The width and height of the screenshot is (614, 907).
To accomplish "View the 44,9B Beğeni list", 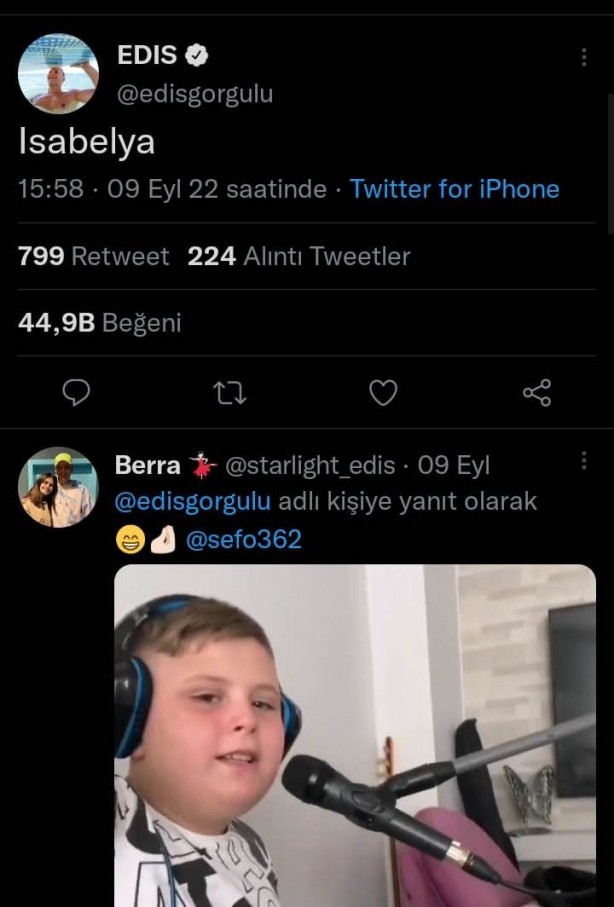I will pyautogui.click(x=100, y=323).
